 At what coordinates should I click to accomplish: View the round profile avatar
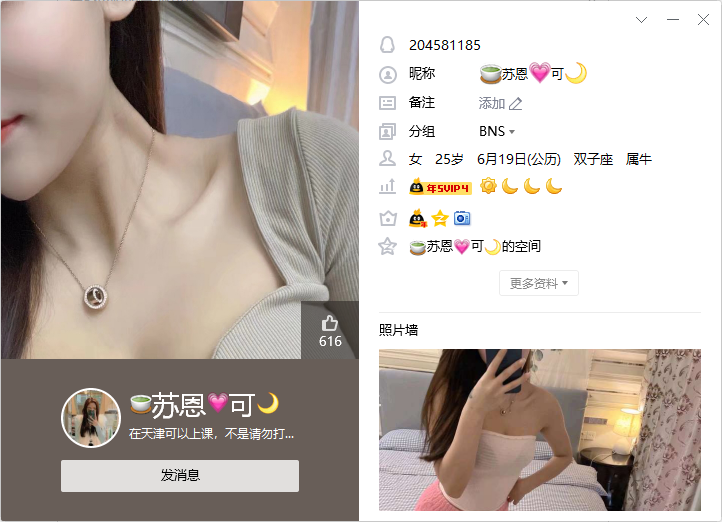coord(91,418)
